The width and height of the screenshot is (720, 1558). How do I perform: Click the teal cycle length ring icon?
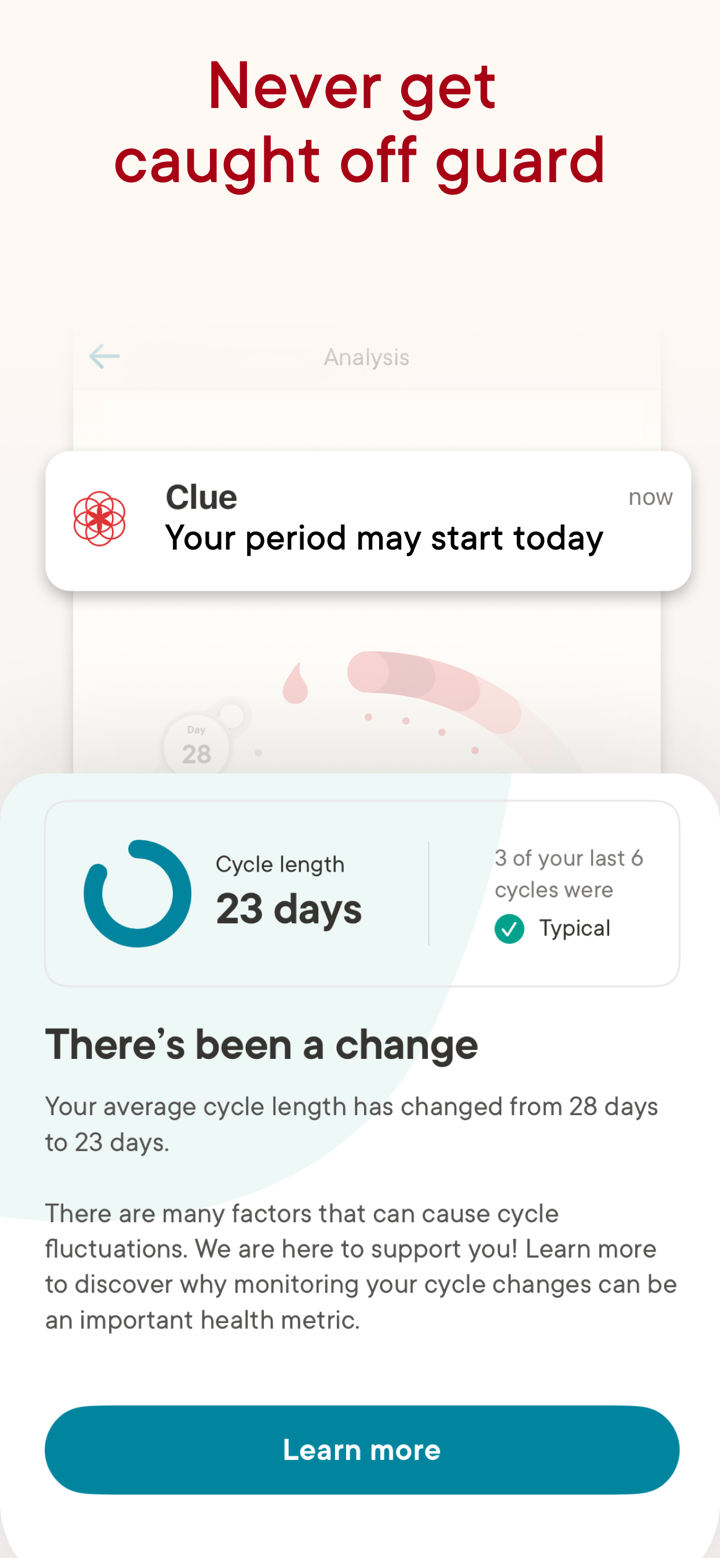click(137, 893)
